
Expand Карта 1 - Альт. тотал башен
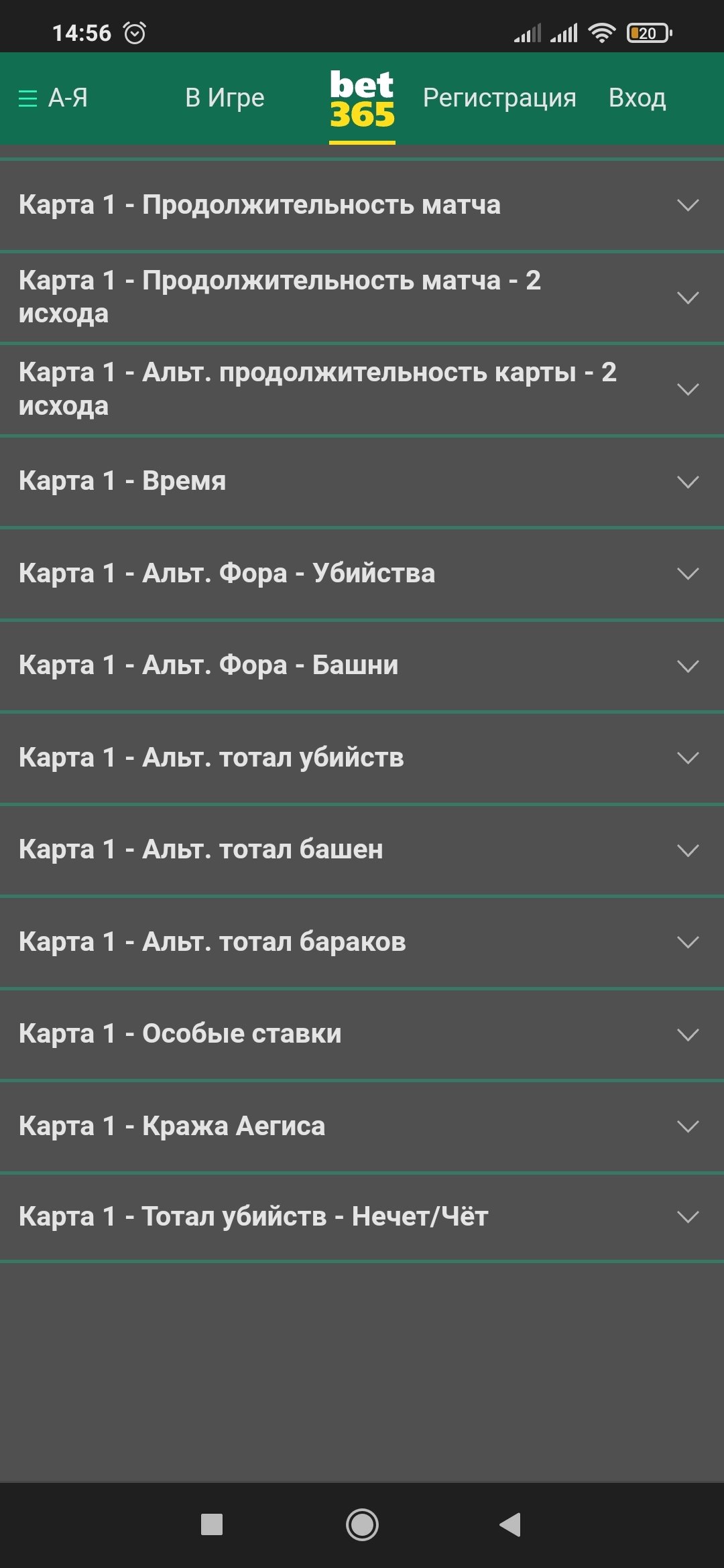tap(362, 850)
